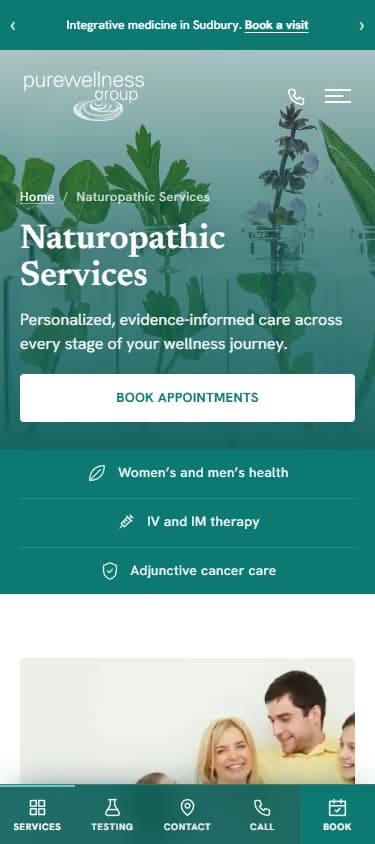
Task: Switch to the Testing tab
Action: click(x=112, y=815)
